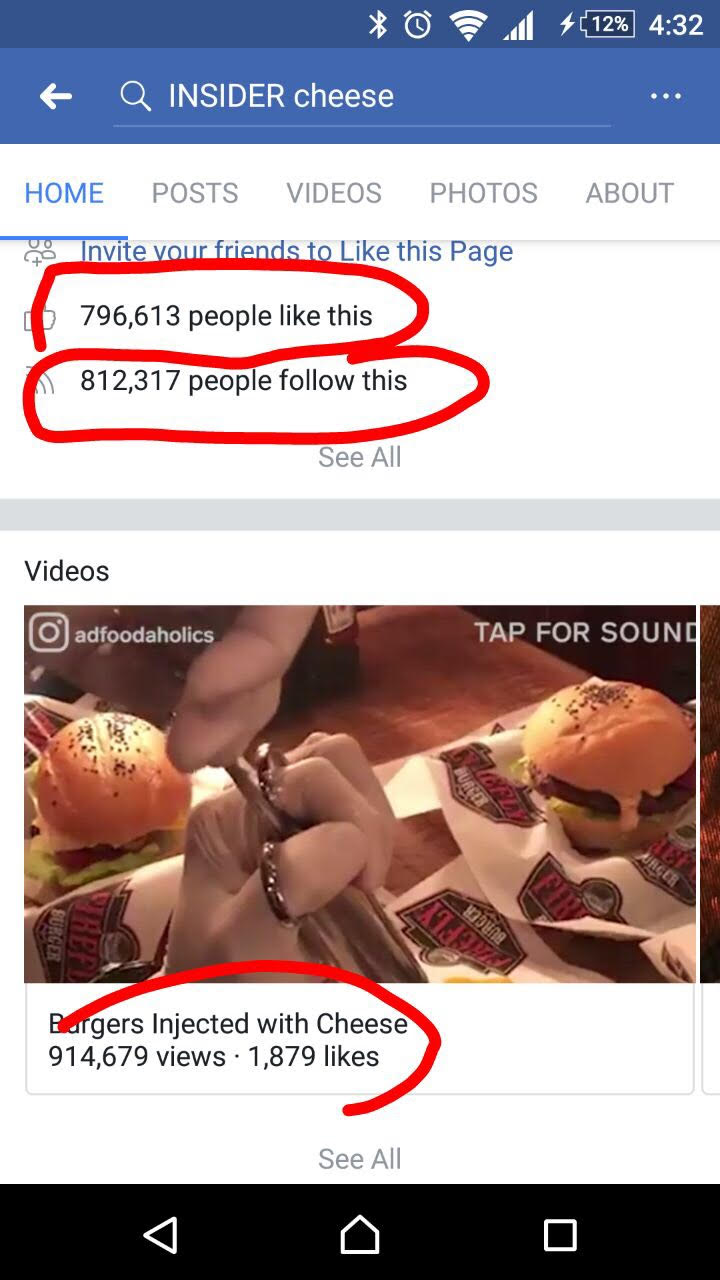Switch to the Videos tab

click(x=334, y=192)
